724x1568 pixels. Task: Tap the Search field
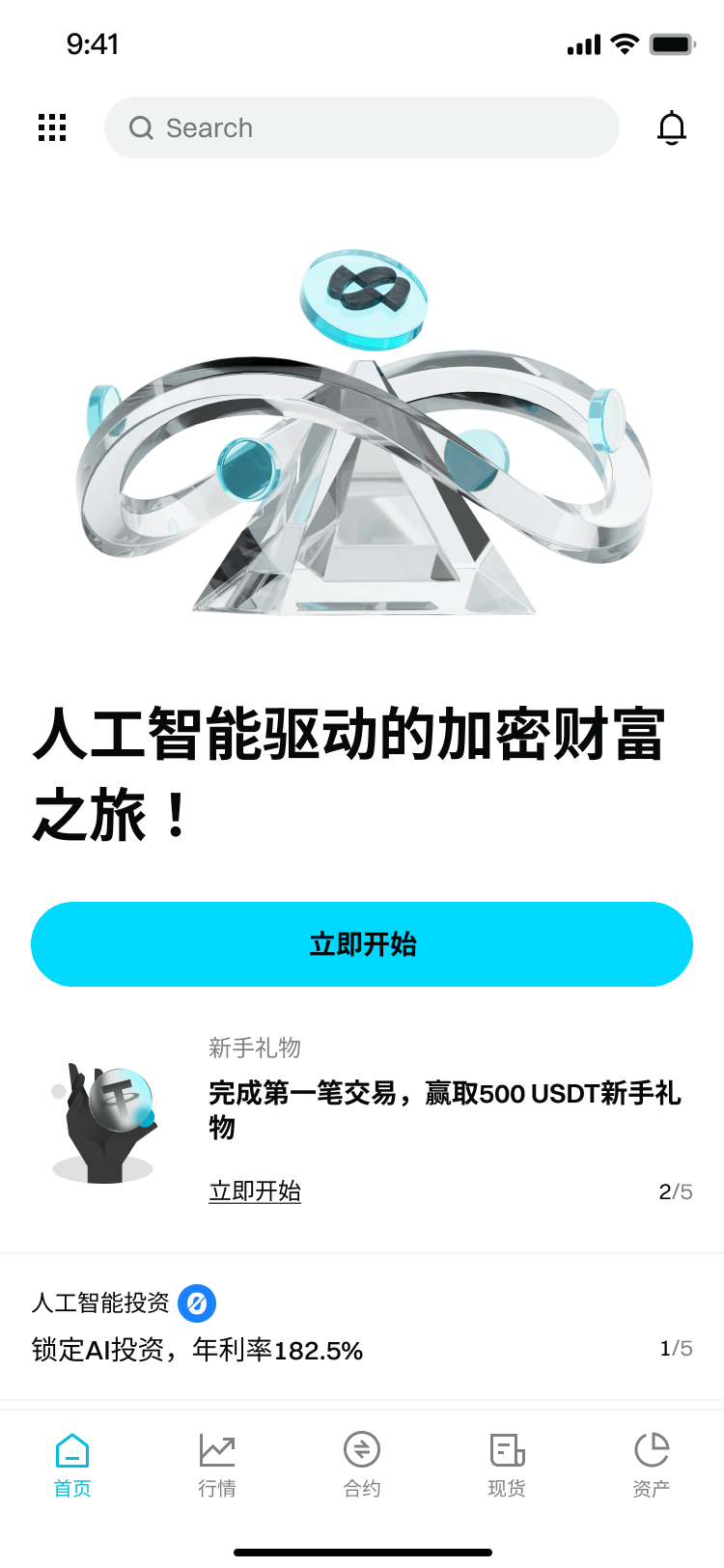pos(361,127)
